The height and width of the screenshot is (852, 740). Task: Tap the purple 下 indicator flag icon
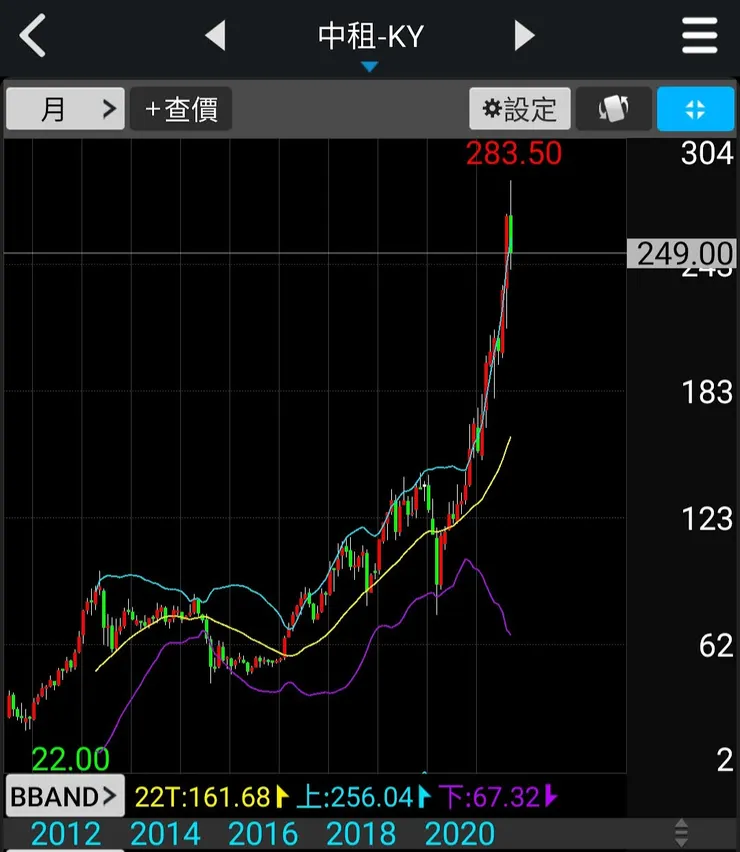[547, 795]
